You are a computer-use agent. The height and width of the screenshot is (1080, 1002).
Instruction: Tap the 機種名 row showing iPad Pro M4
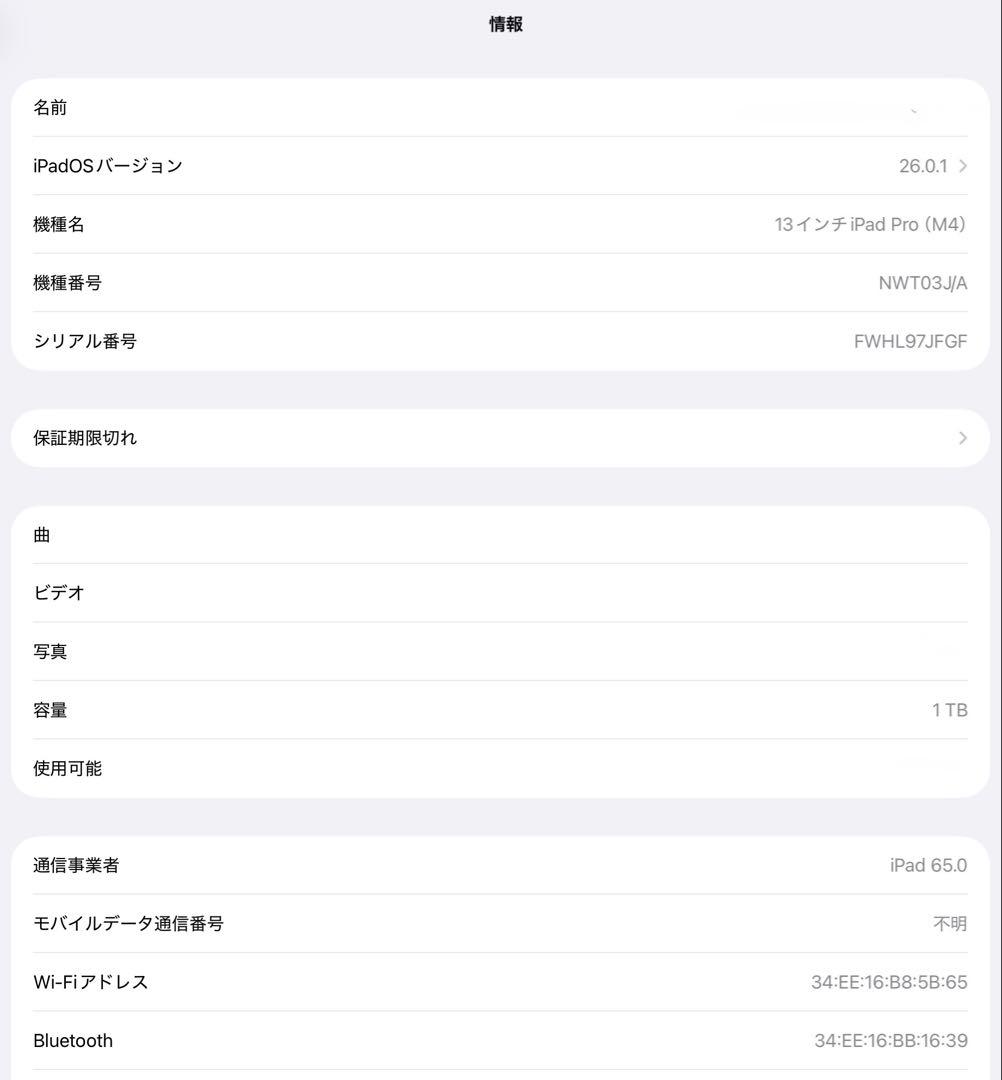coord(500,224)
